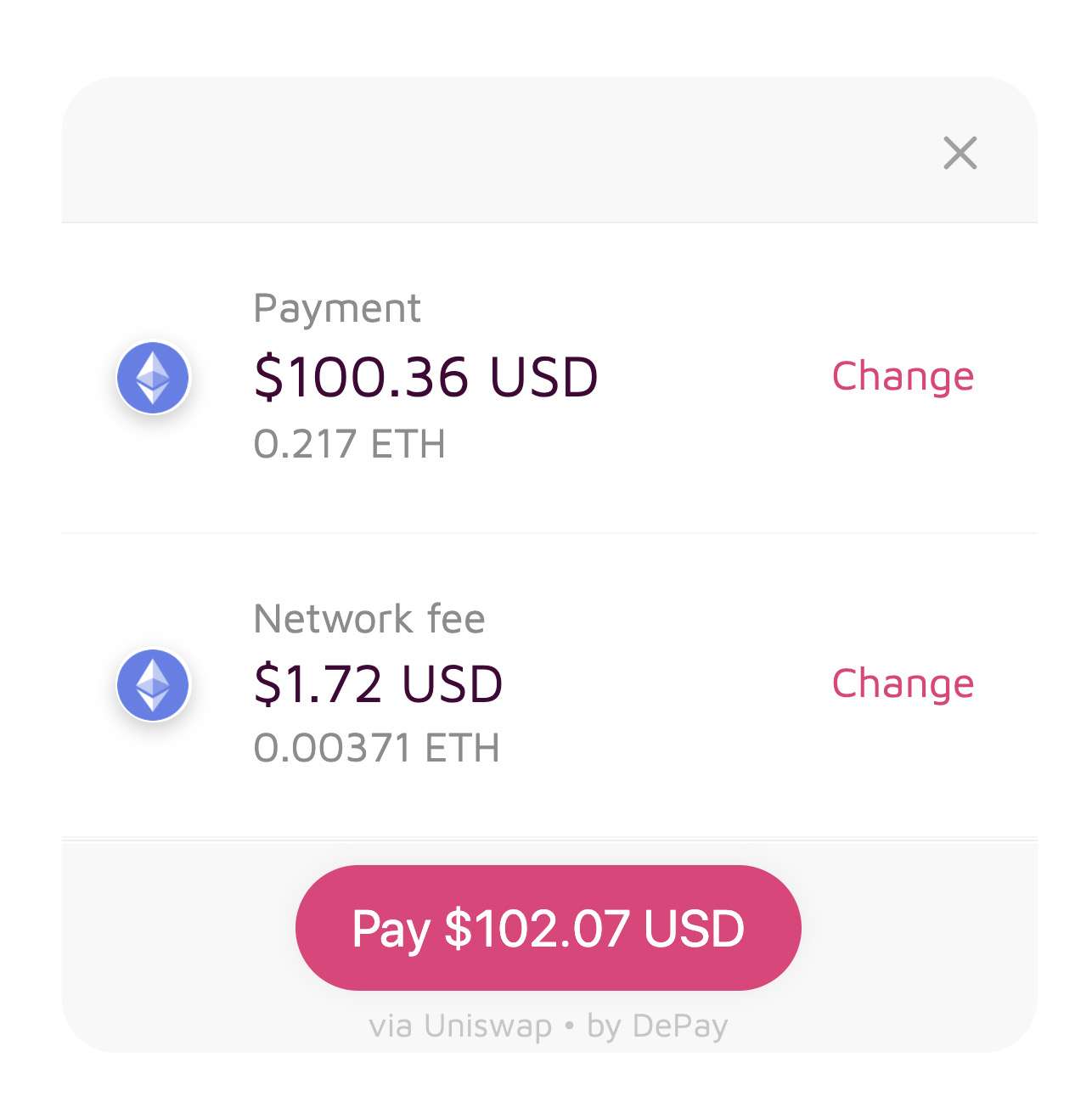Confirm with Pay $102.07 USD button
This screenshot has width=1092, height=1113.
(548, 927)
